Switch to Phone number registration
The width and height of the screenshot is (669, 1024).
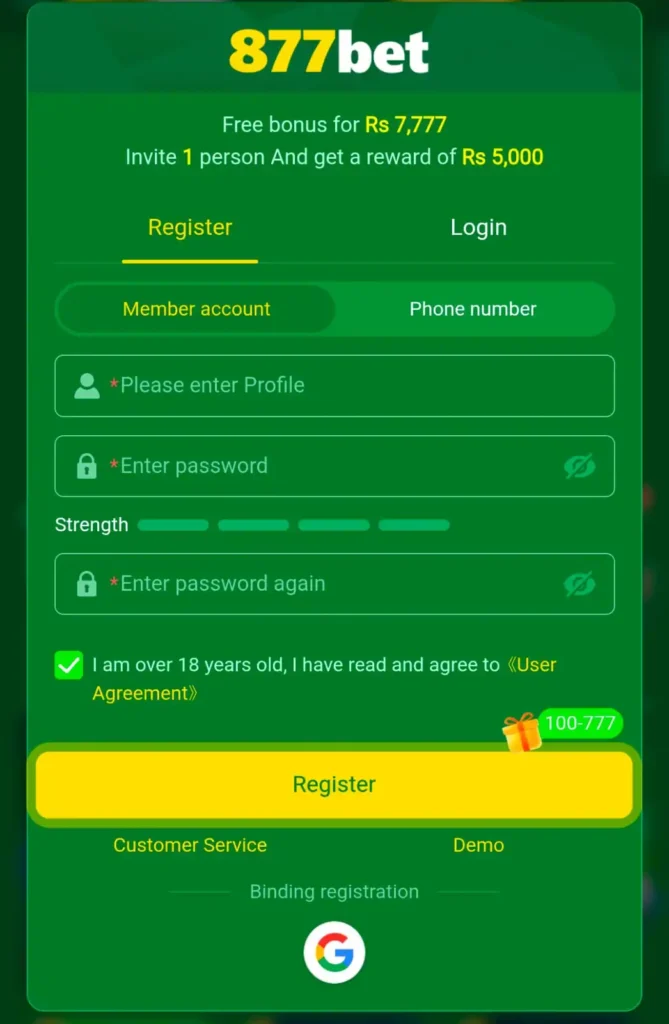coord(473,309)
